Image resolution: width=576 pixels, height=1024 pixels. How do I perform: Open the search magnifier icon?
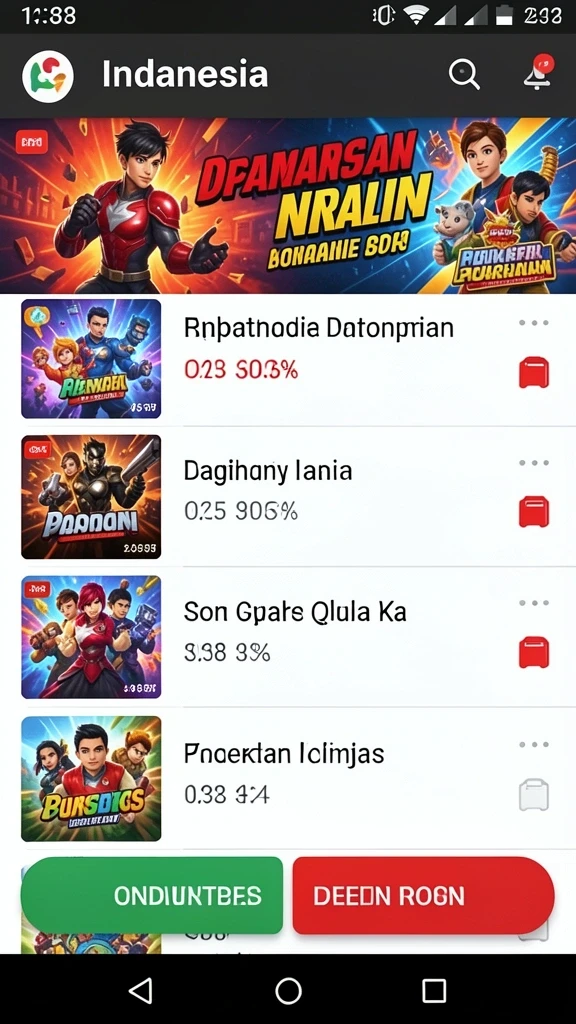pos(464,75)
